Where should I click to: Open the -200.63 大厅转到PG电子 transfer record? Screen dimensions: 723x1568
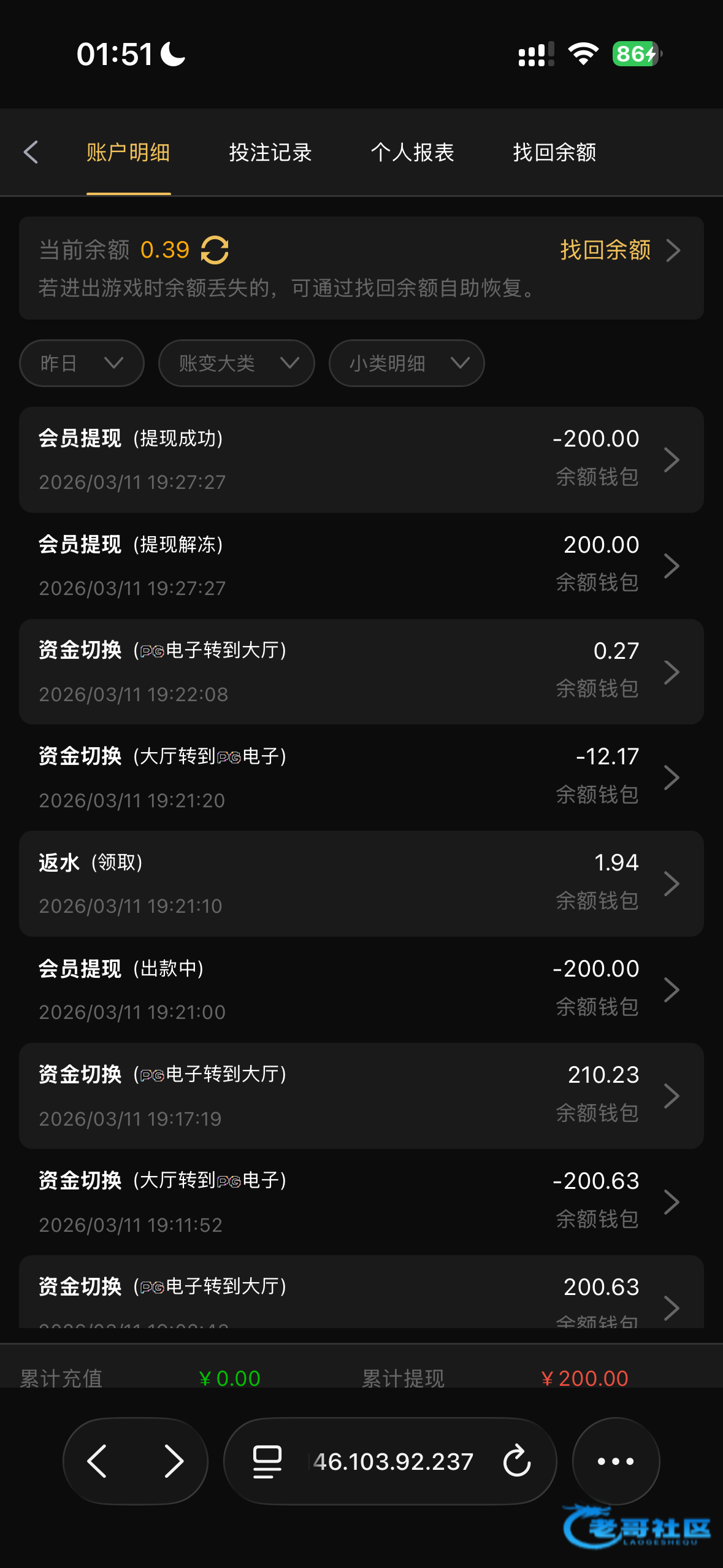click(x=361, y=1202)
